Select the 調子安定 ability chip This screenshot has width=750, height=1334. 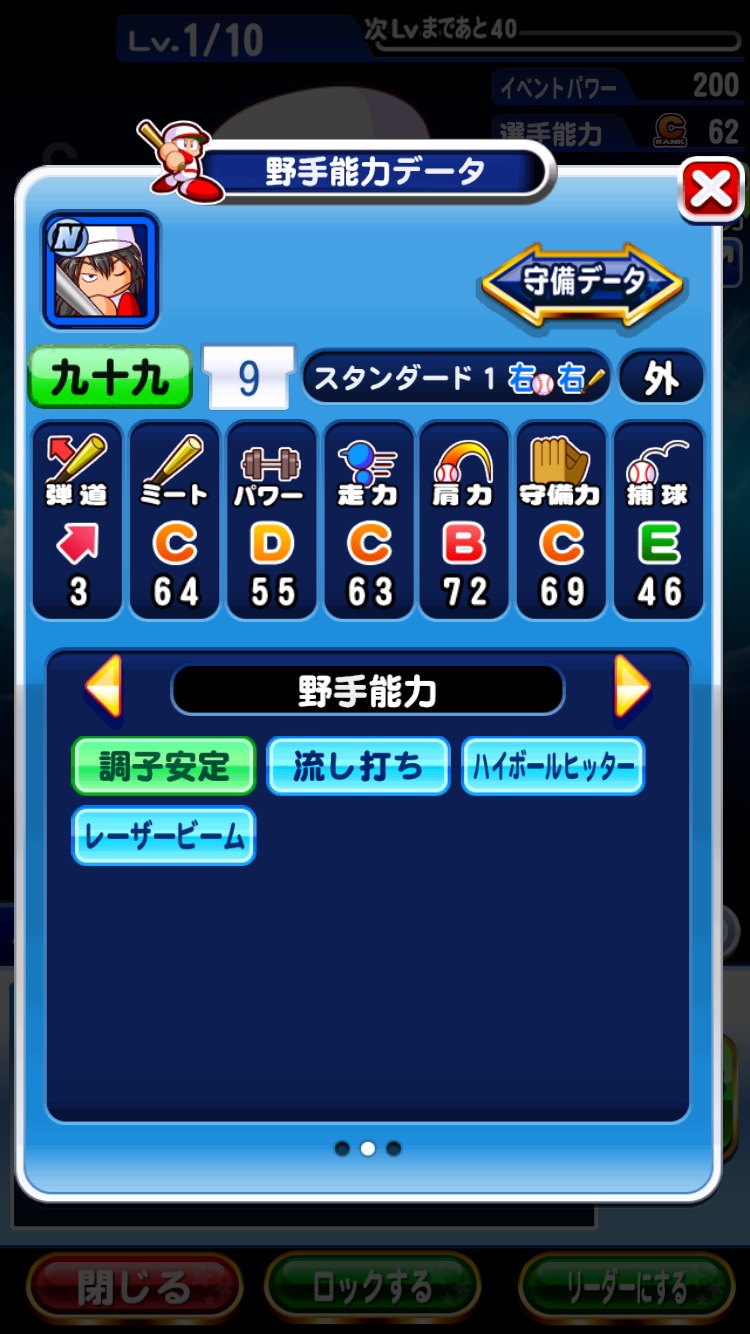pos(164,767)
